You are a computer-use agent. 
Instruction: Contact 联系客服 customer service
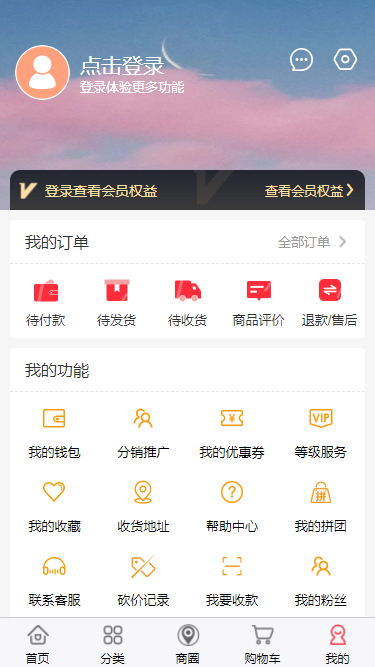point(54,581)
